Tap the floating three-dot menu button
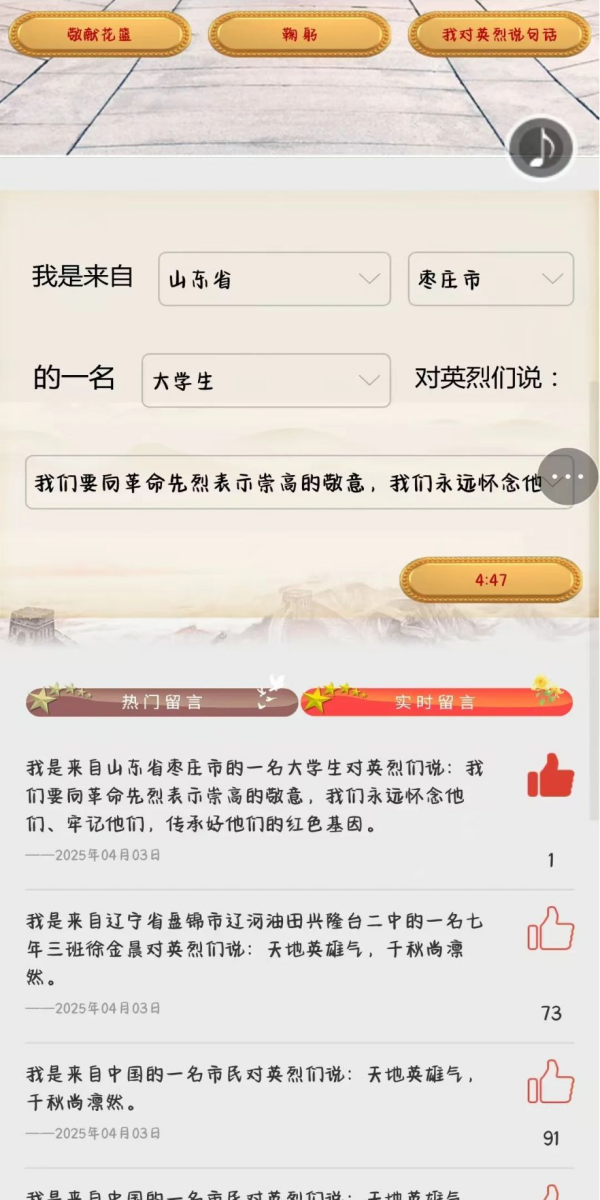Image resolution: width=600 pixels, height=1200 pixels. [x=568, y=477]
